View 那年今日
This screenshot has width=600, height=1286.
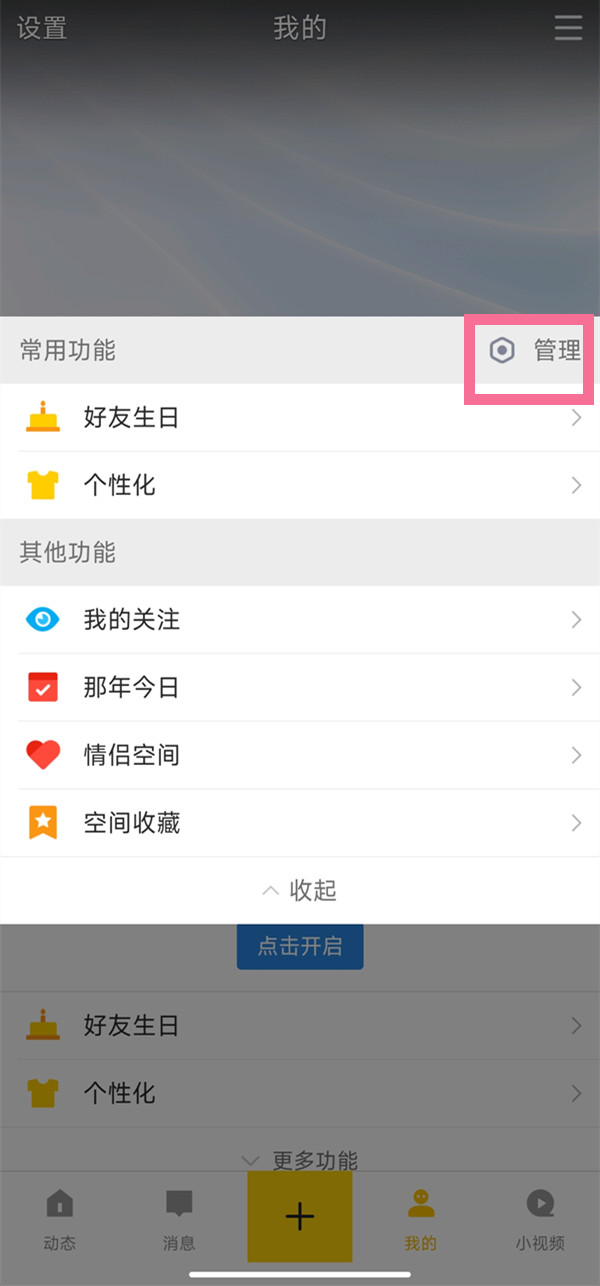tap(300, 688)
